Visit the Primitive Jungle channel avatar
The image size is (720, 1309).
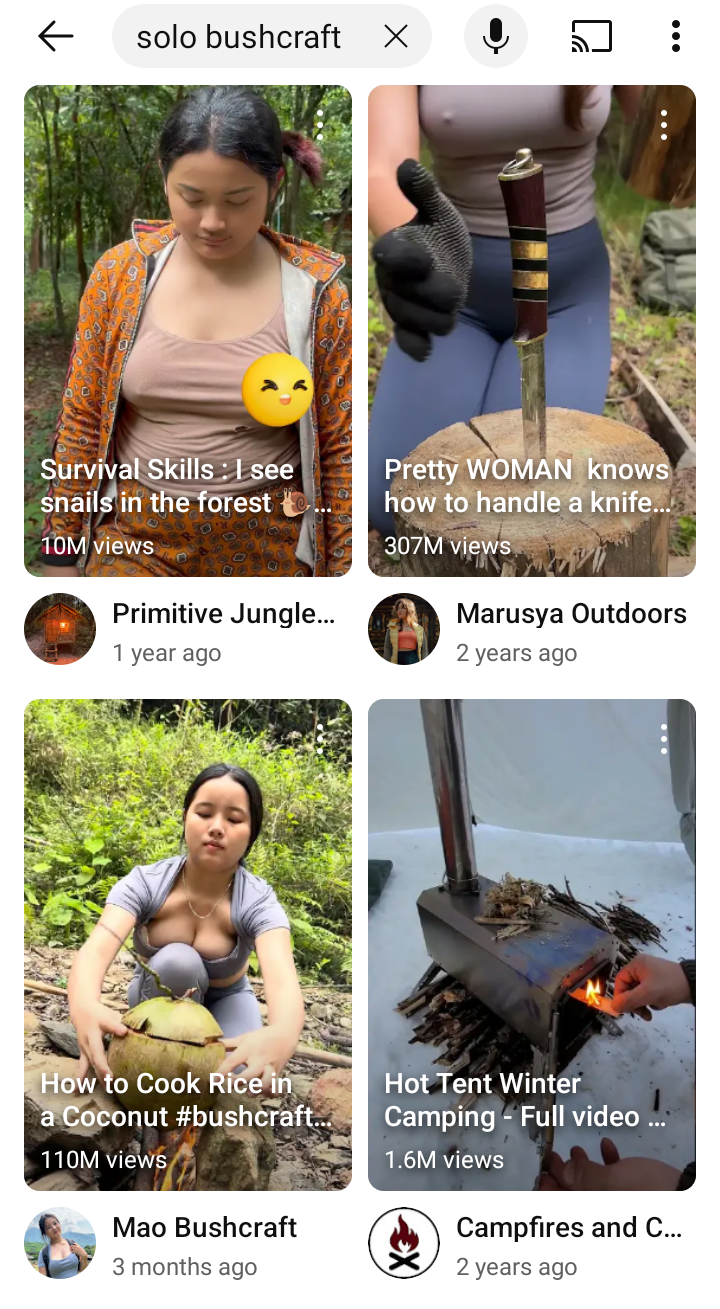[x=60, y=629]
